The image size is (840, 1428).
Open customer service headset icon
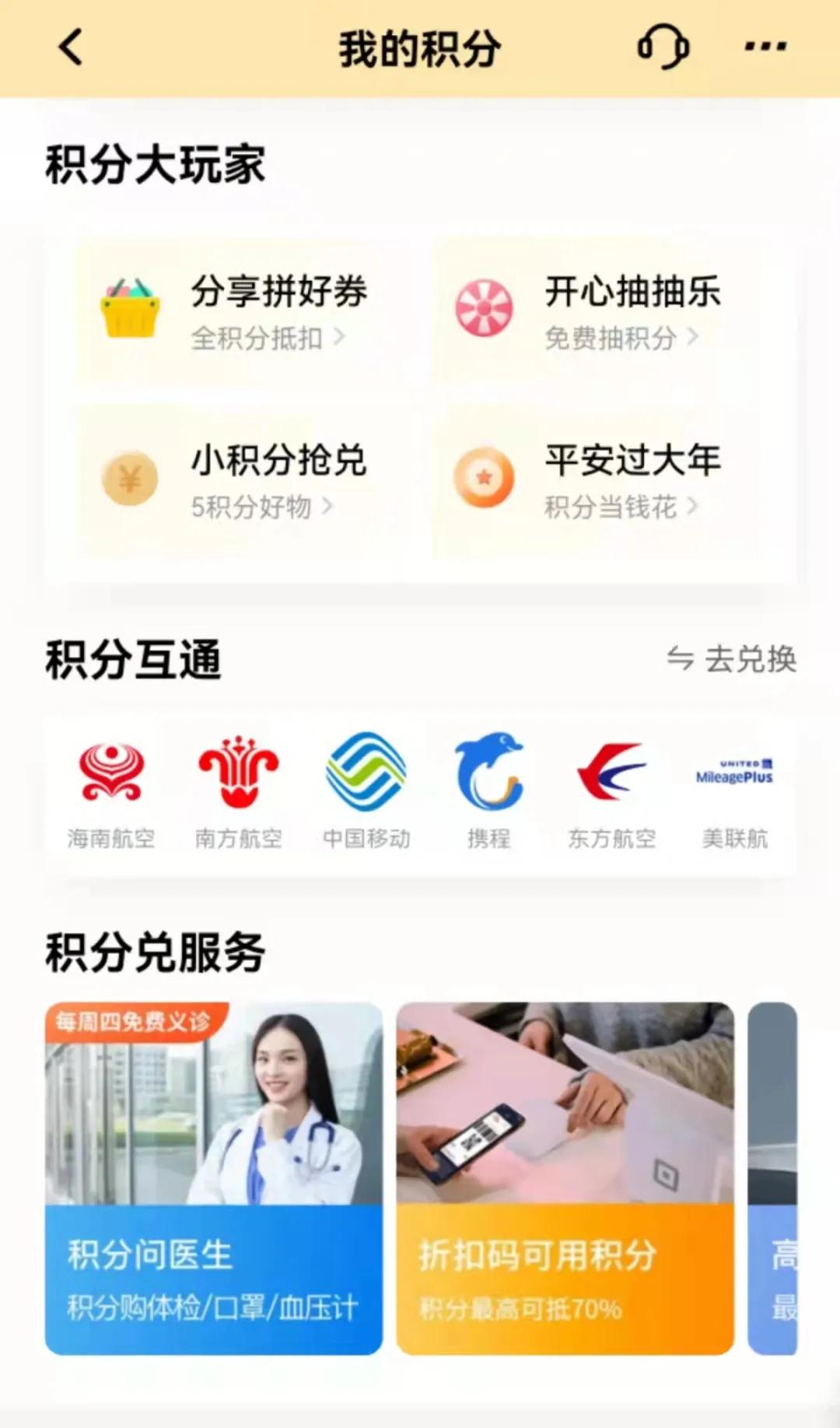tap(663, 47)
